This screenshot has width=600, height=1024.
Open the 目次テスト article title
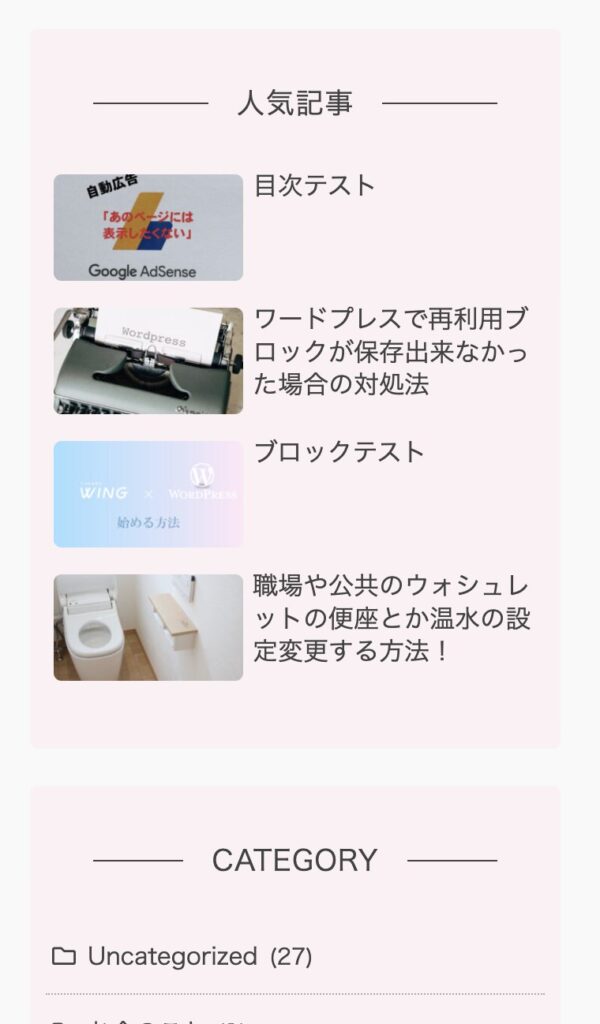315,186
